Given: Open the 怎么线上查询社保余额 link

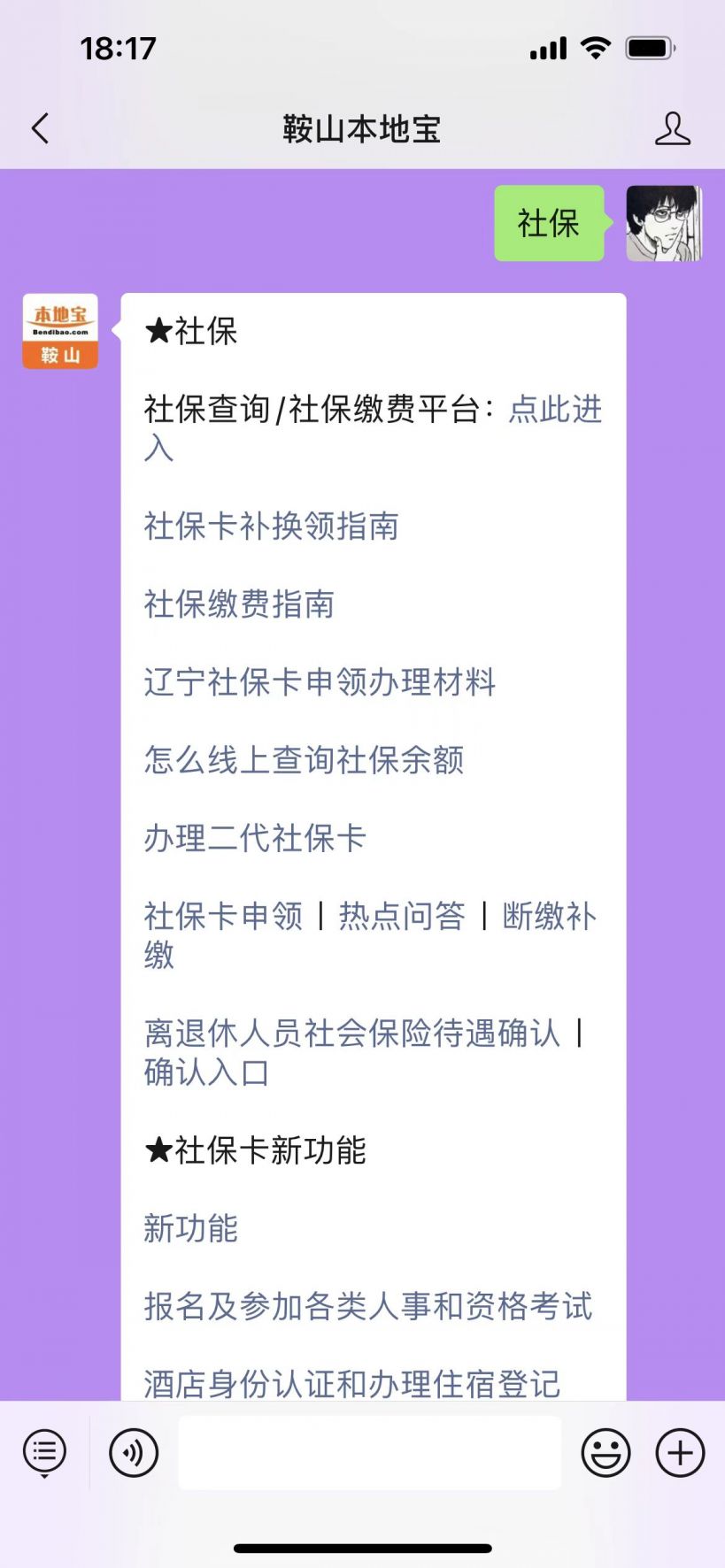Looking at the screenshot, I should pos(304,760).
